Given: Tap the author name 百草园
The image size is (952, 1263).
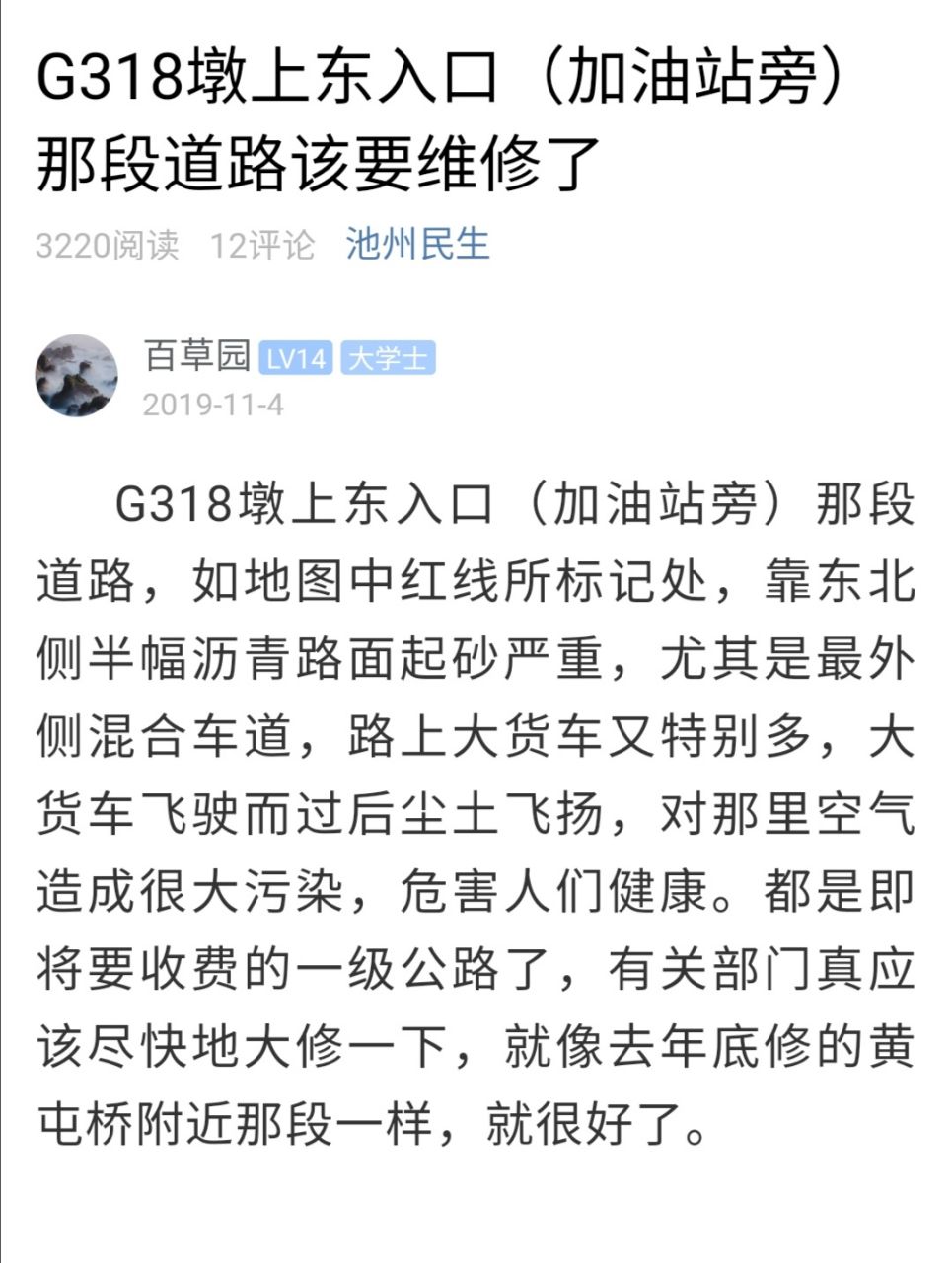Looking at the screenshot, I should 196,356.
